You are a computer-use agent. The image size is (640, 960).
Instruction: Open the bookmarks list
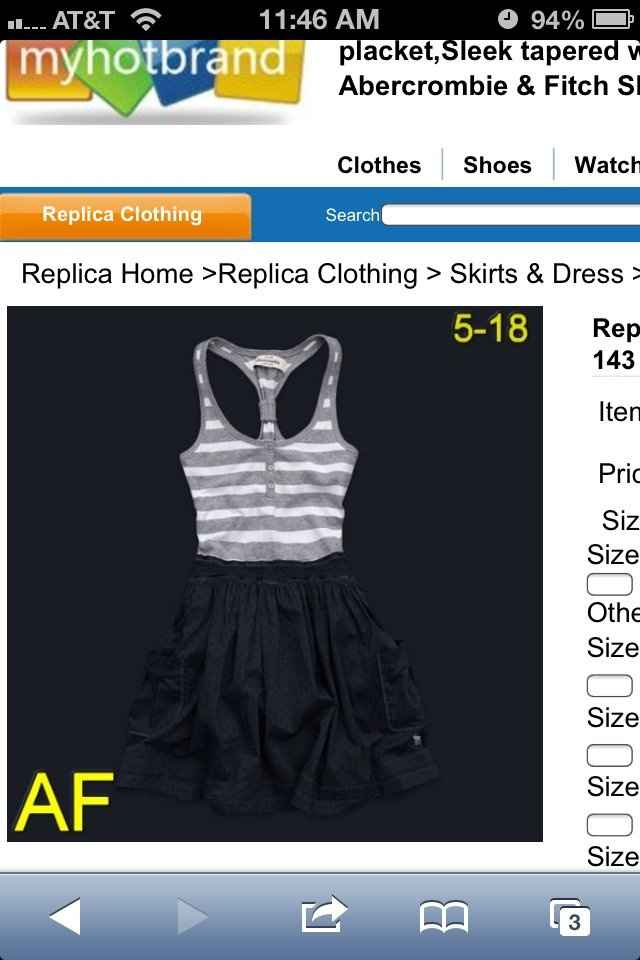443,916
